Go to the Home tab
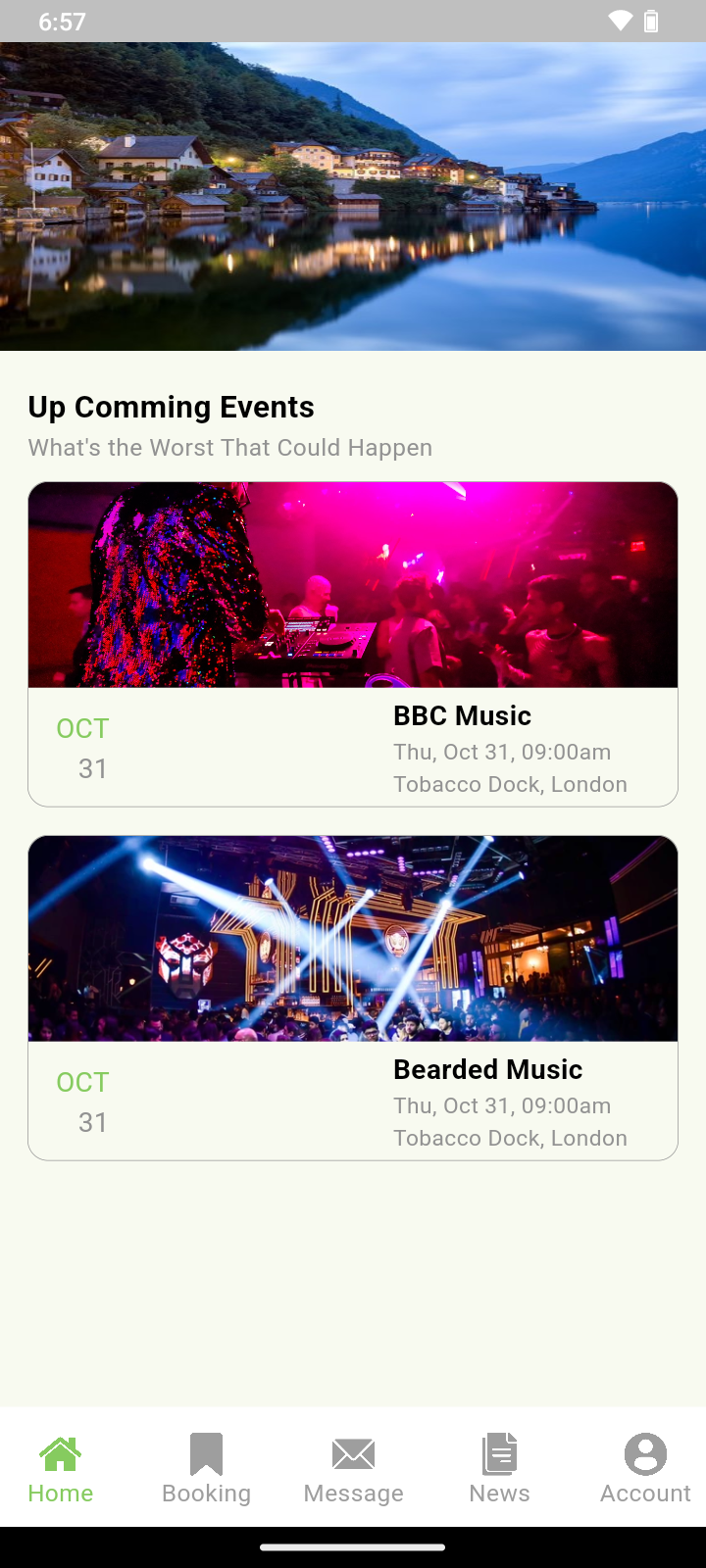 61,1467
